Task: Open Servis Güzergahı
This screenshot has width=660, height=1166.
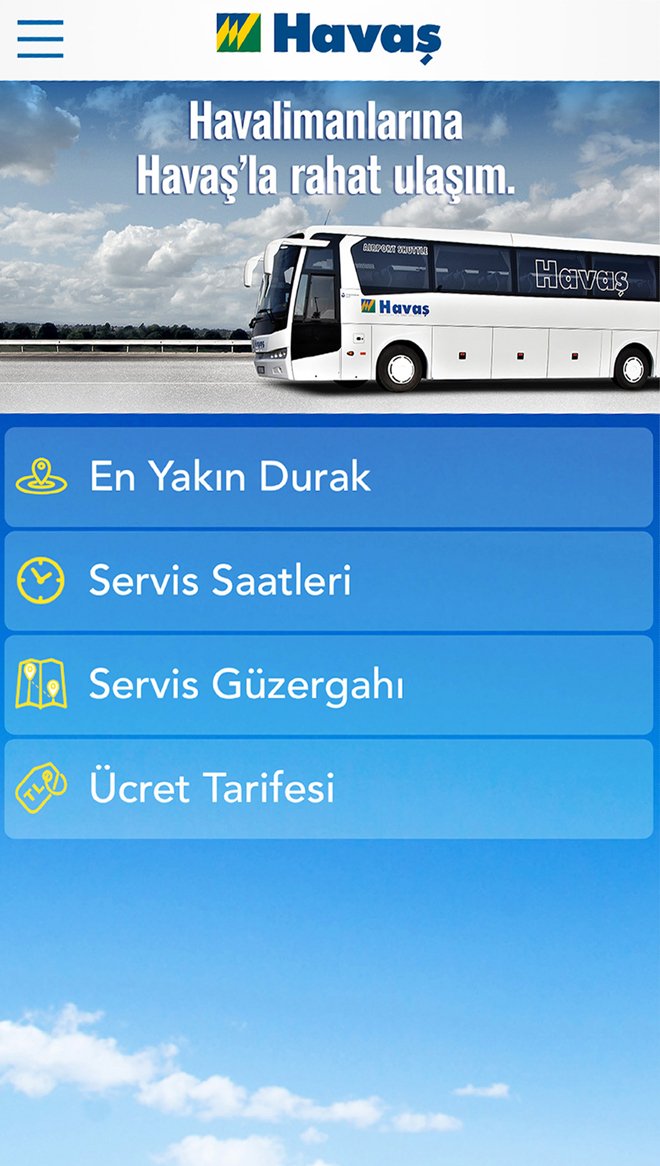Action: point(329,685)
